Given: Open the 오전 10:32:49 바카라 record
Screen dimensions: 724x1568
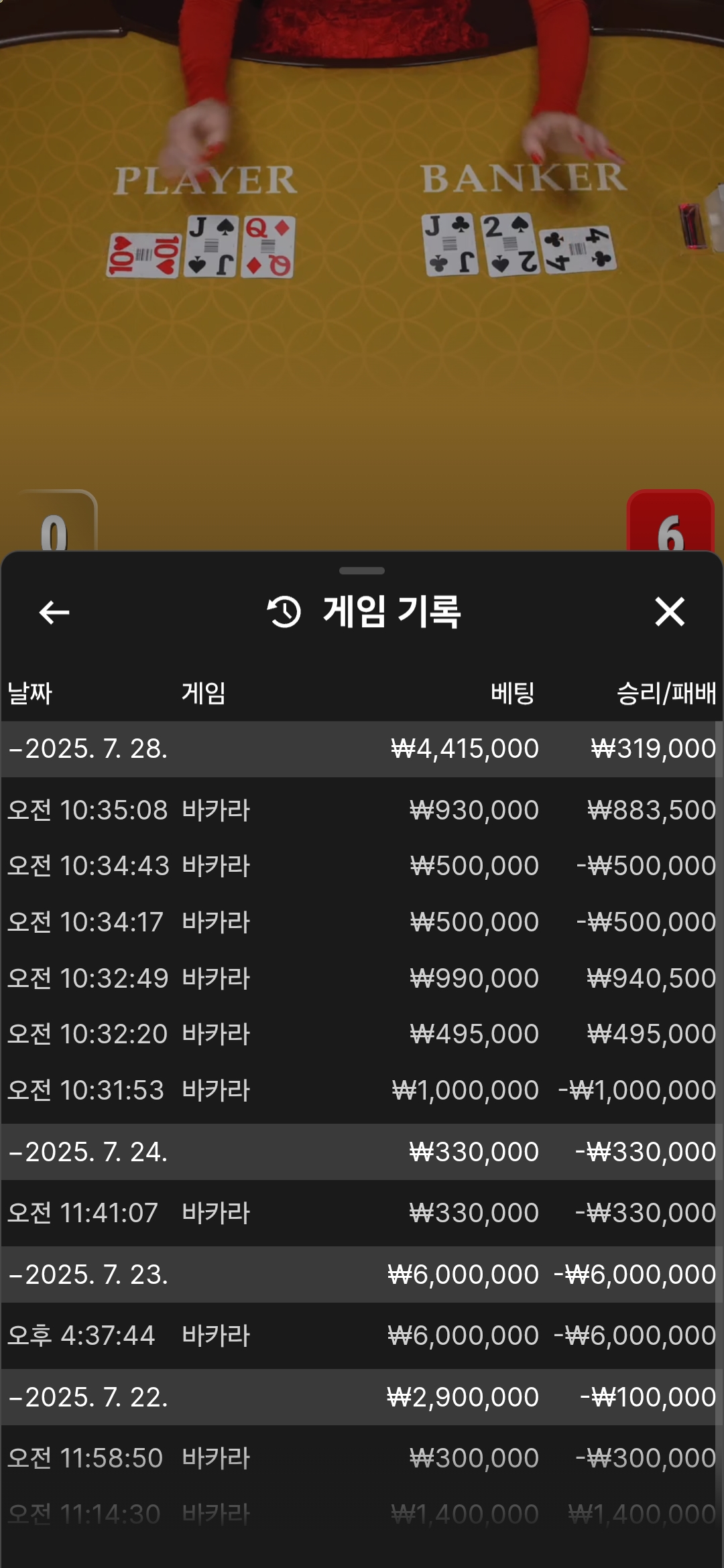Looking at the screenshot, I should click(361, 978).
